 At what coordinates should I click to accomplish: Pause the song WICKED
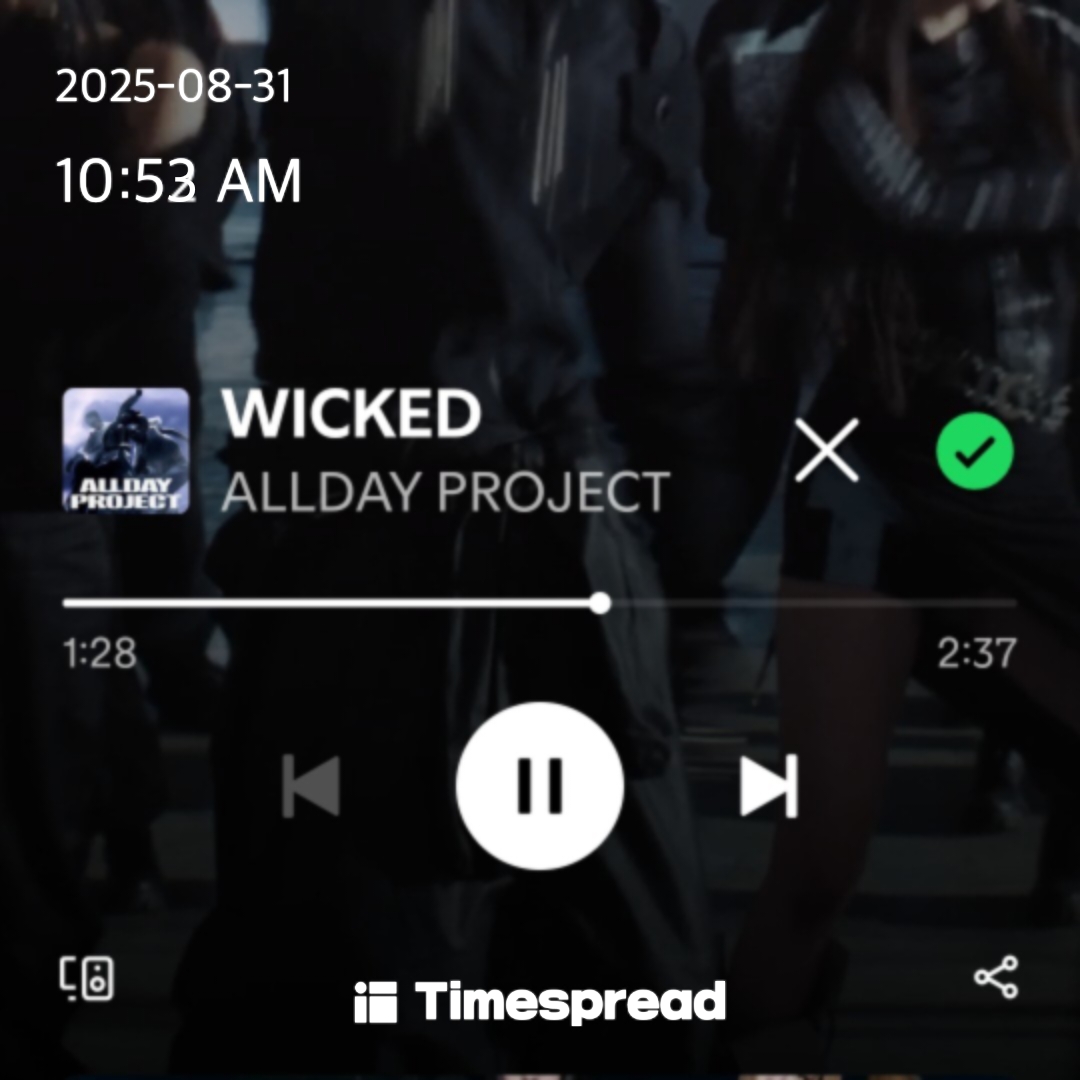[x=540, y=786]
